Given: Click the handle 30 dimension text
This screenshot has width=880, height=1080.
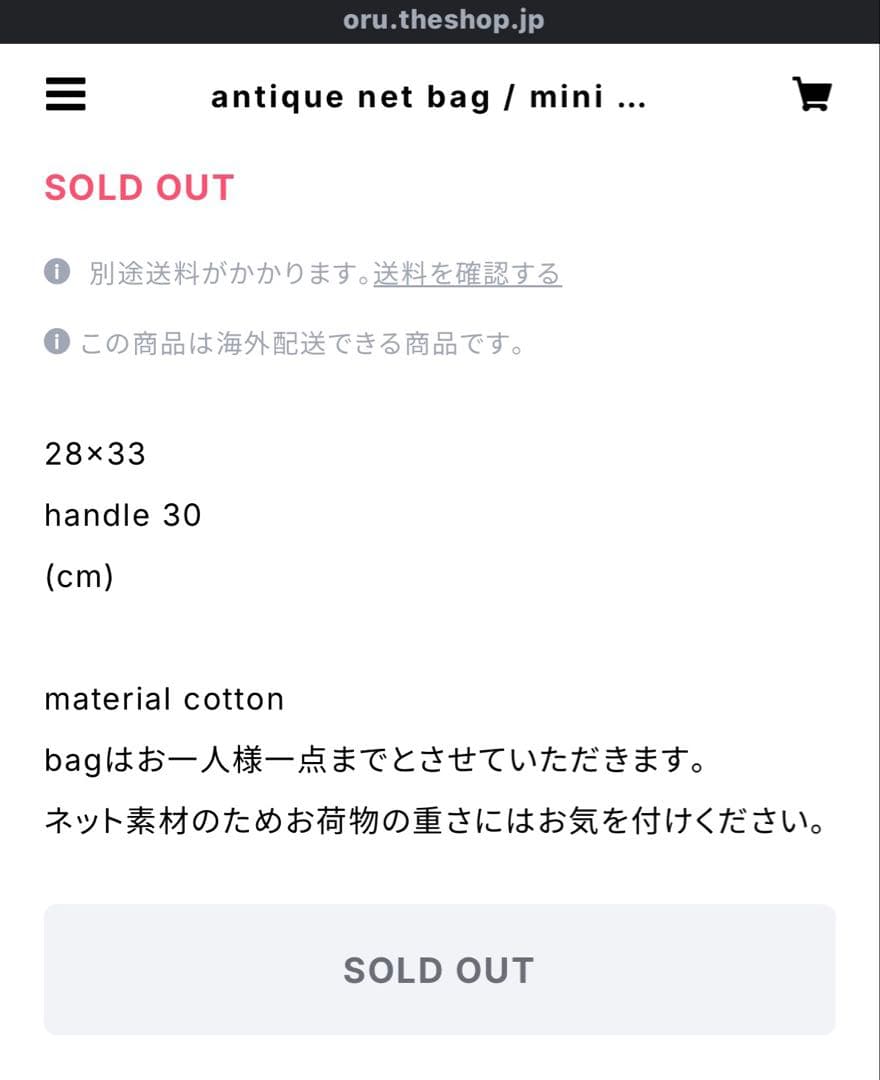Looking at the screenshot, I should tap(122, 515).
